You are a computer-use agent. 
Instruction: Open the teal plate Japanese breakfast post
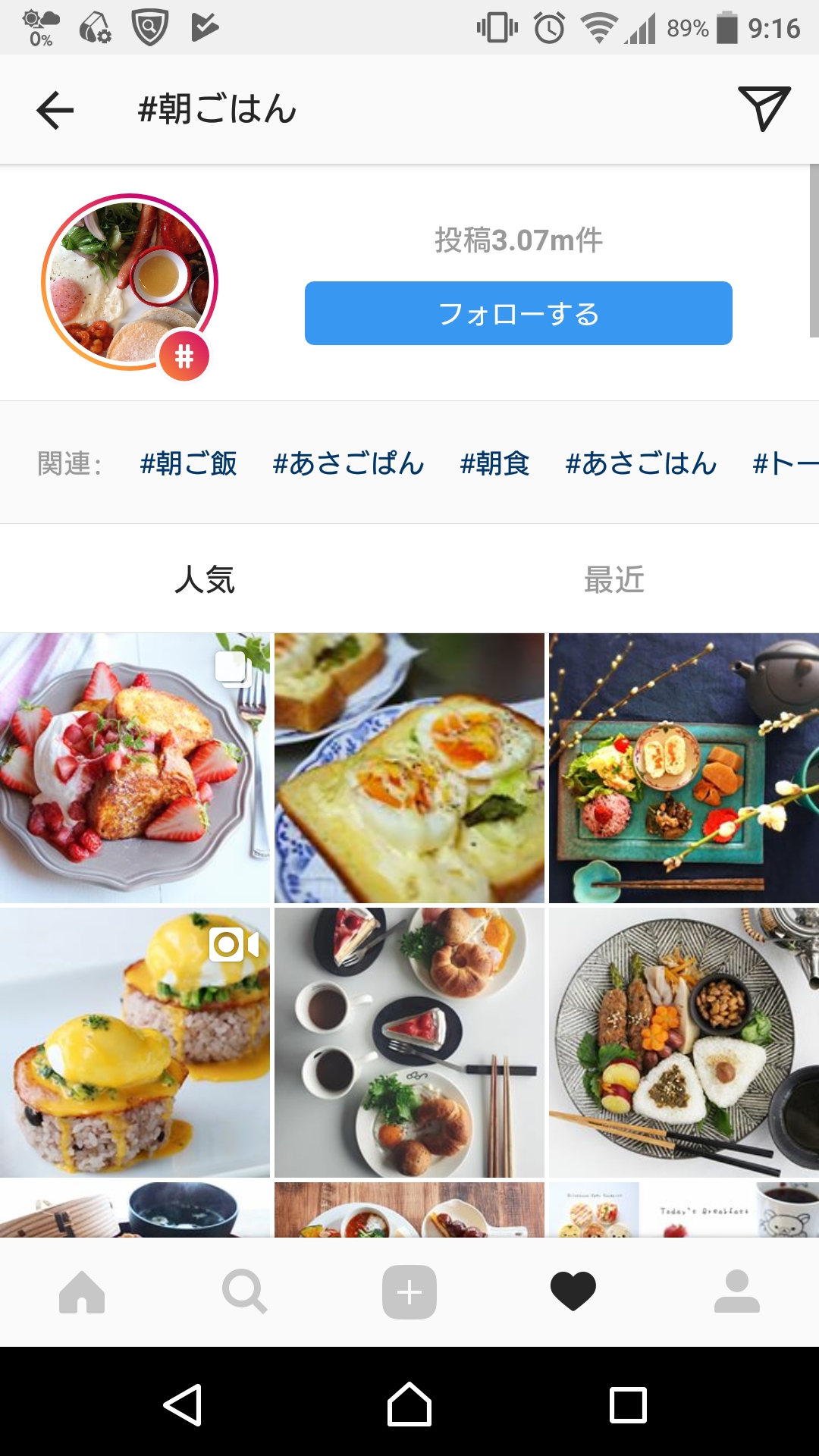684,767
